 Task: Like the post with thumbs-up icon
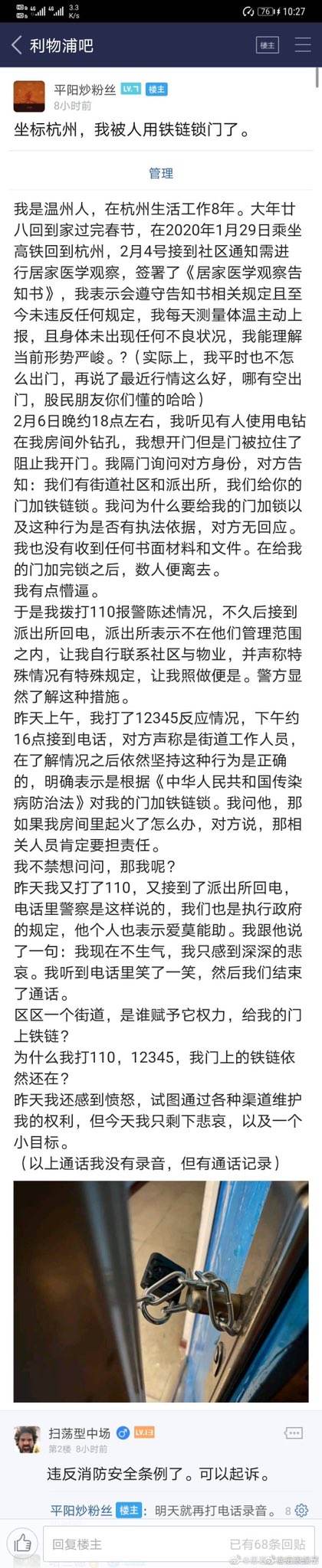click(23, 1541)
